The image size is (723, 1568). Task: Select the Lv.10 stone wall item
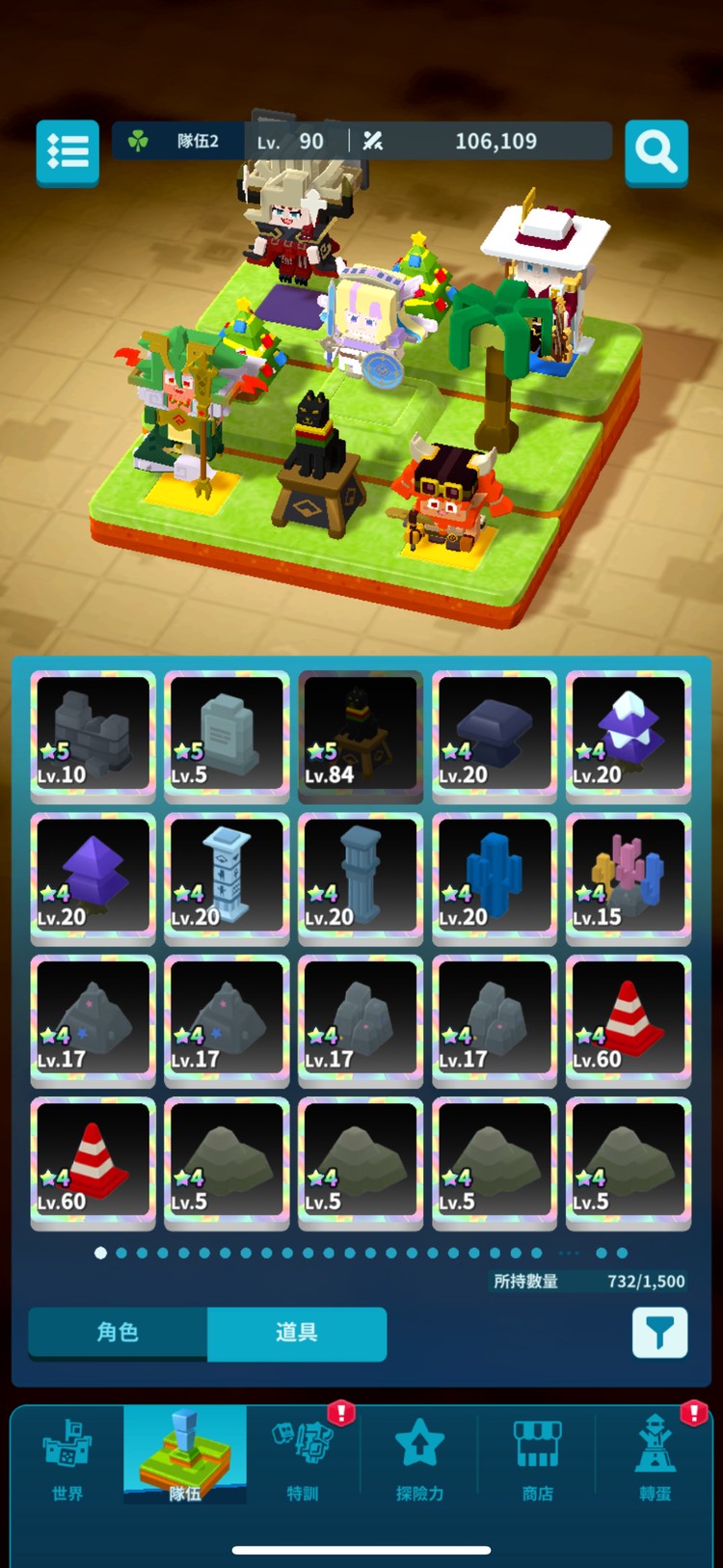tap(94, 736)
